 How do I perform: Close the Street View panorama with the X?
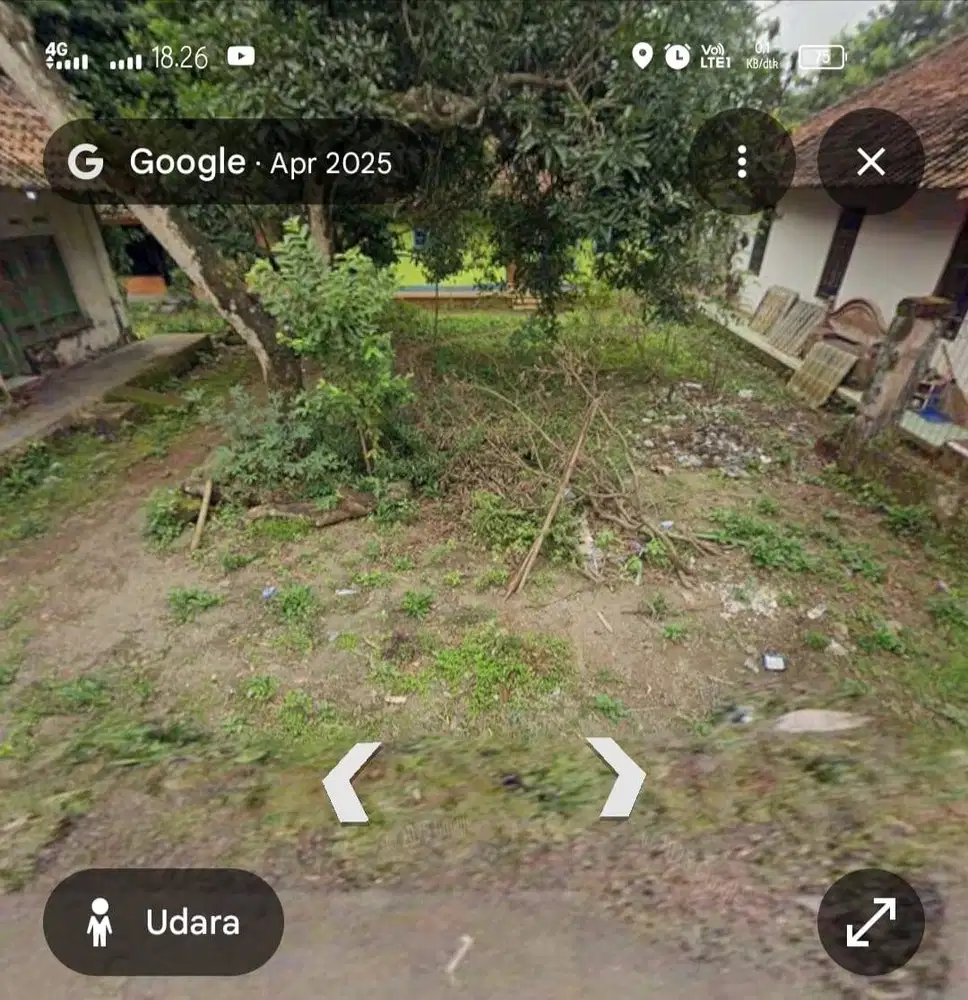tap(871, 161)
